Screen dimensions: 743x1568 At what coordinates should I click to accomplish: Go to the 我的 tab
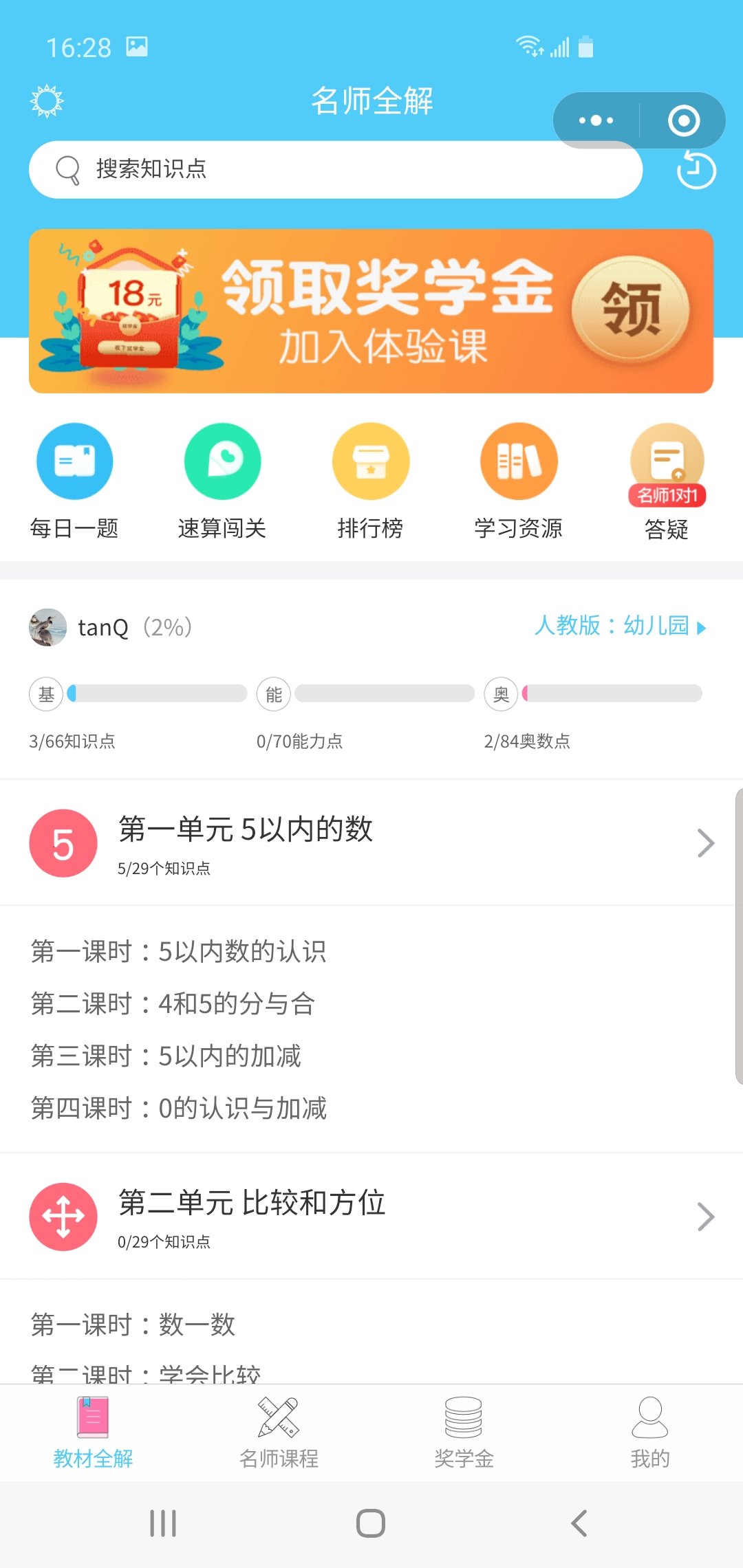tap(650, 1432)
